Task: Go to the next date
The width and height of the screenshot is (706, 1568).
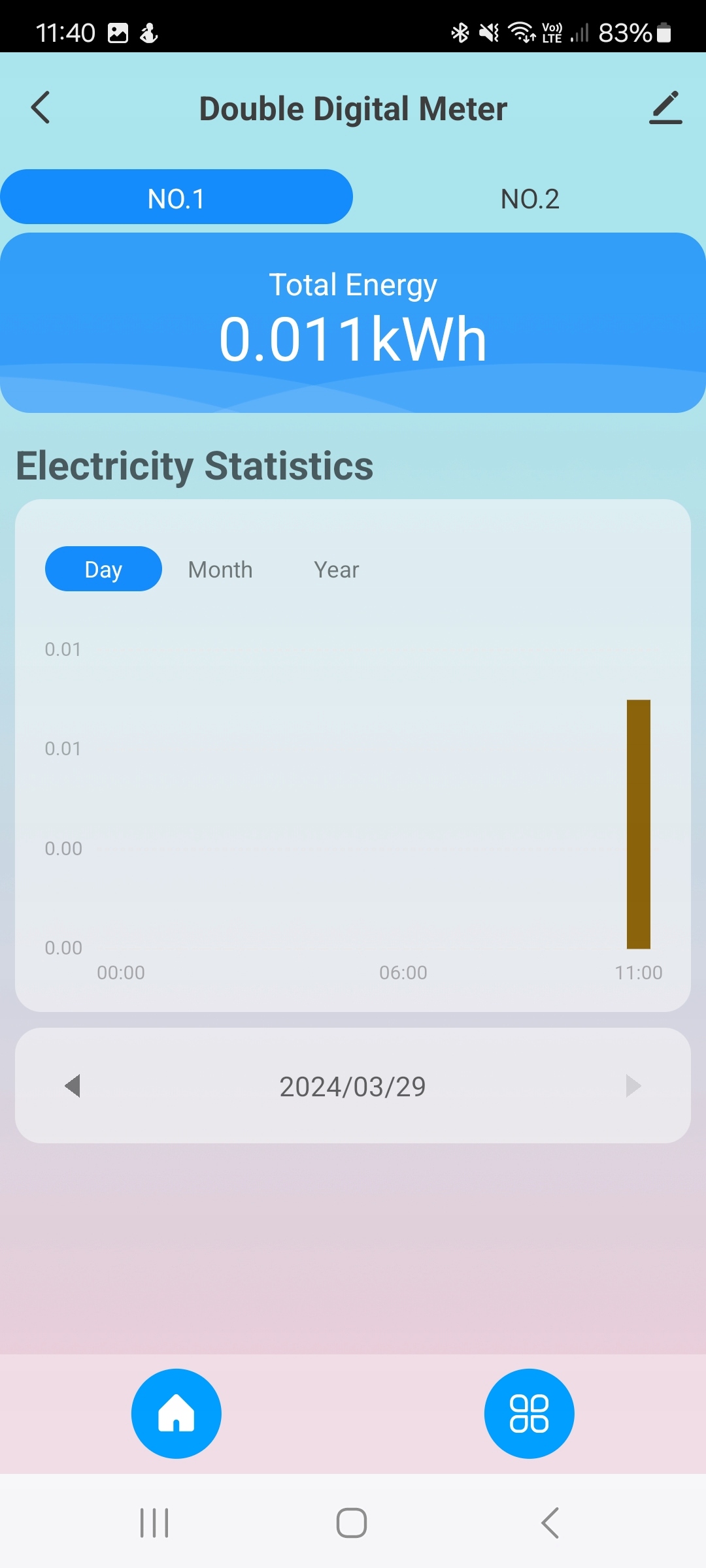Action: pos(632,1086)
